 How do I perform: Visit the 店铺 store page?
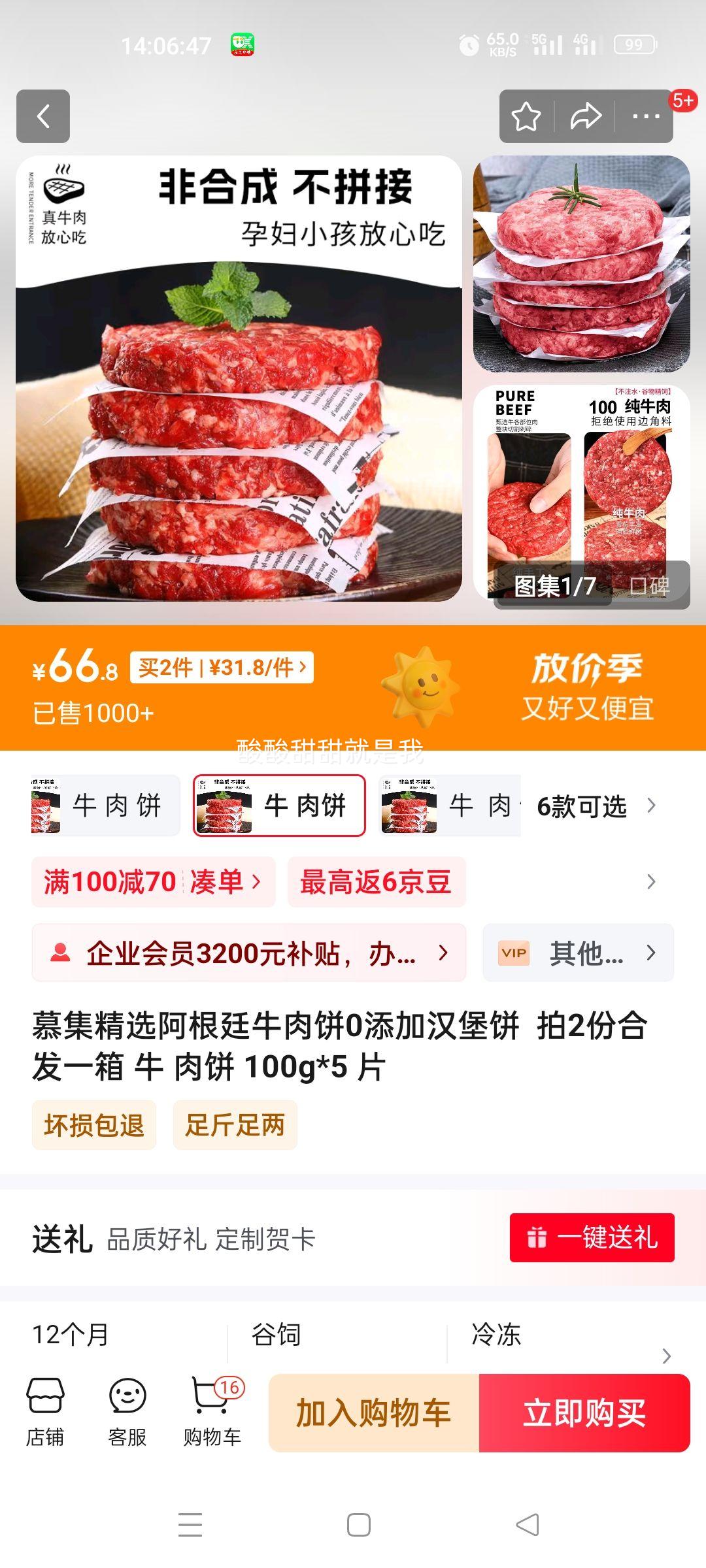(x=45, y=1413)
